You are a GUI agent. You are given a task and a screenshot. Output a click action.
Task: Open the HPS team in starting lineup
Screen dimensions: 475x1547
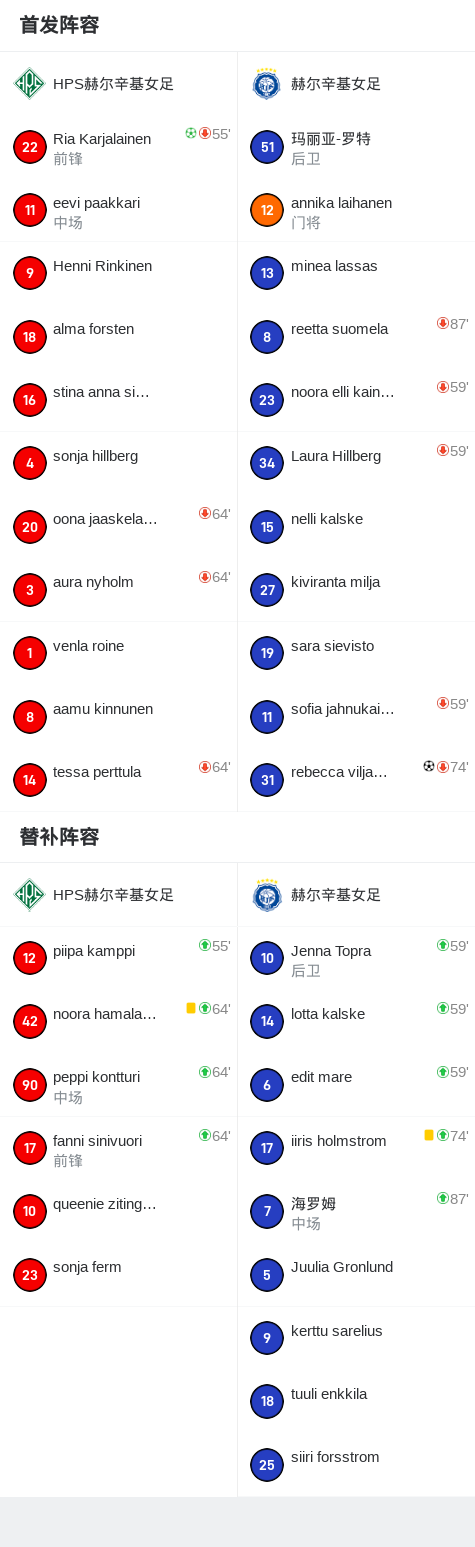coord(119,84)
